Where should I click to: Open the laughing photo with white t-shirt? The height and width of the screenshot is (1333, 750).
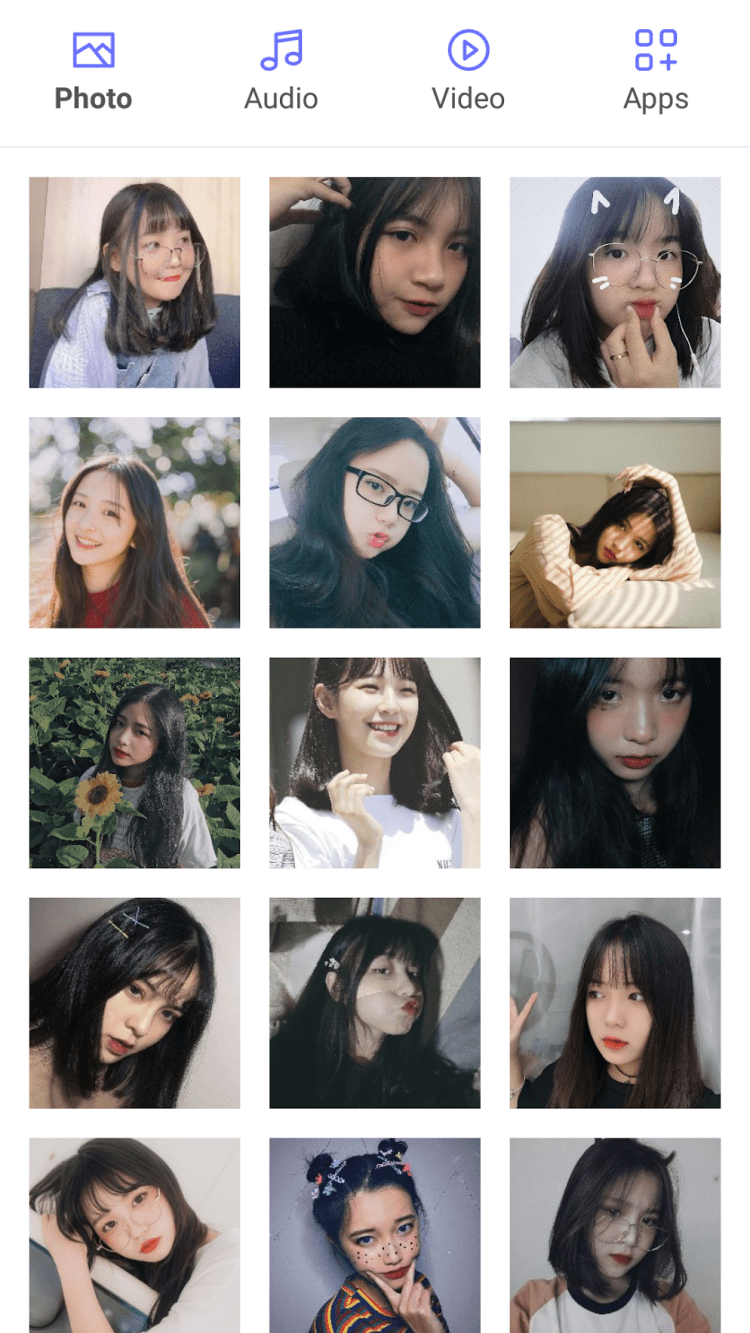[x=374, y=762]
